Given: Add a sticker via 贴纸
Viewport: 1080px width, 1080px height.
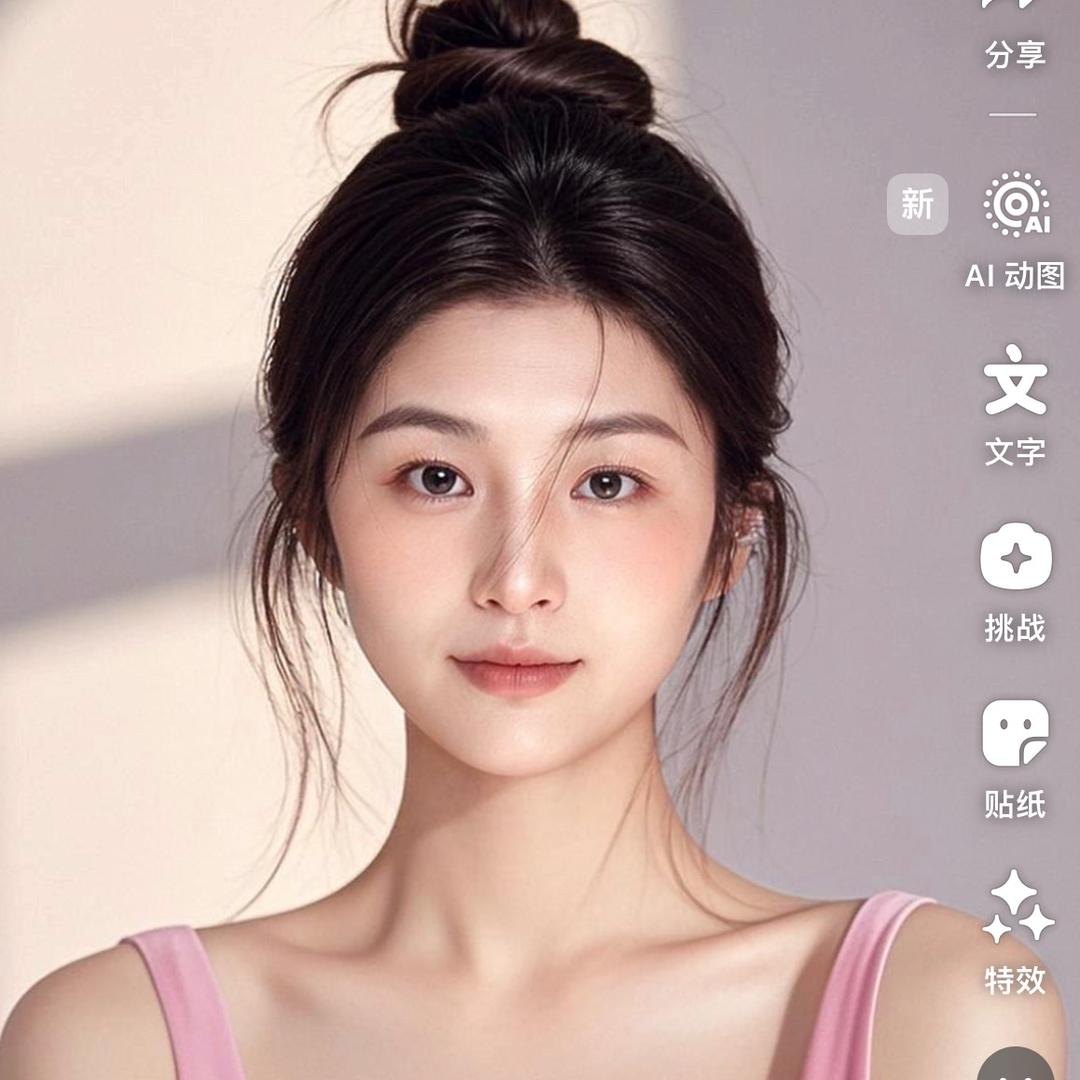Looking at the screenshot, I should pyautogui.click(x=1015, y=757).
